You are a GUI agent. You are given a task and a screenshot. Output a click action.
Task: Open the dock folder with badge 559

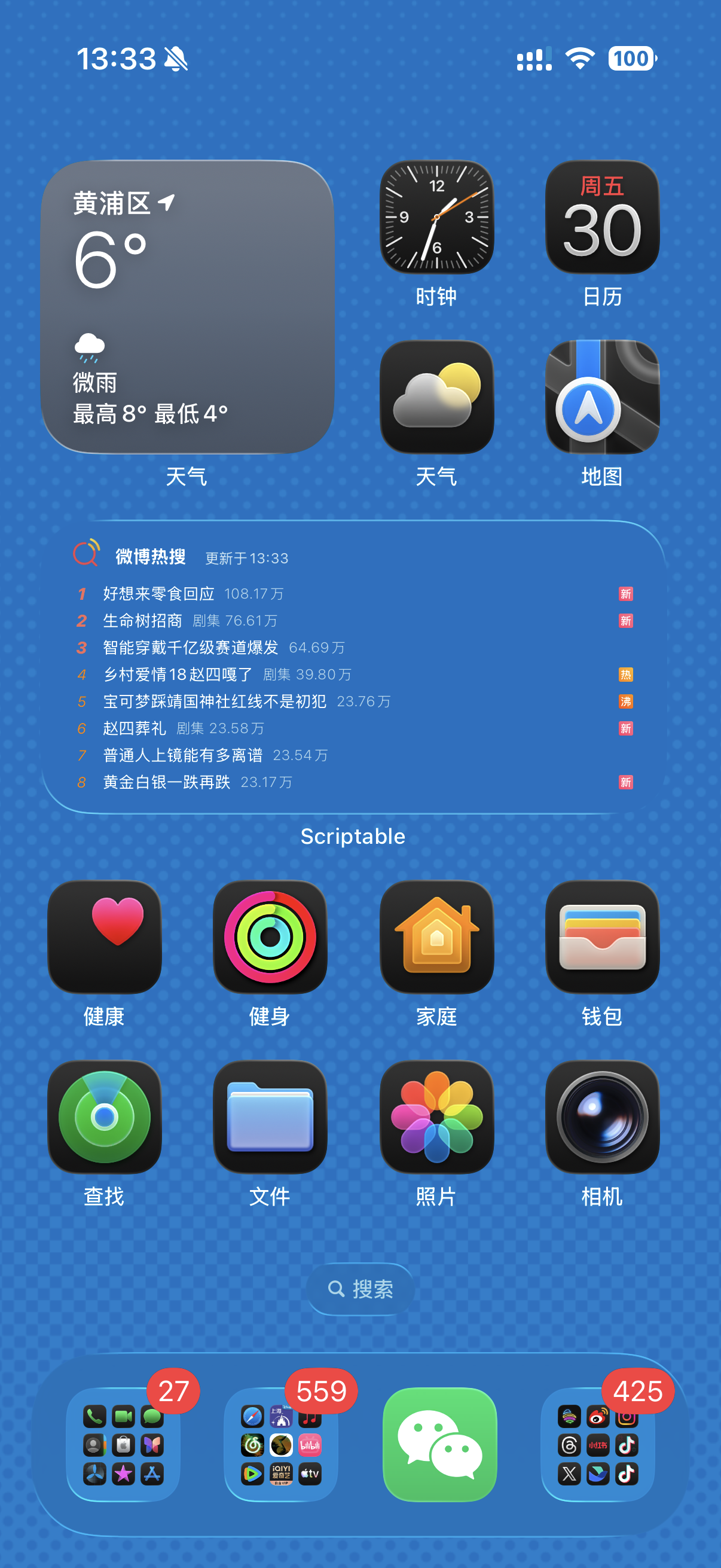(281, 1444)
